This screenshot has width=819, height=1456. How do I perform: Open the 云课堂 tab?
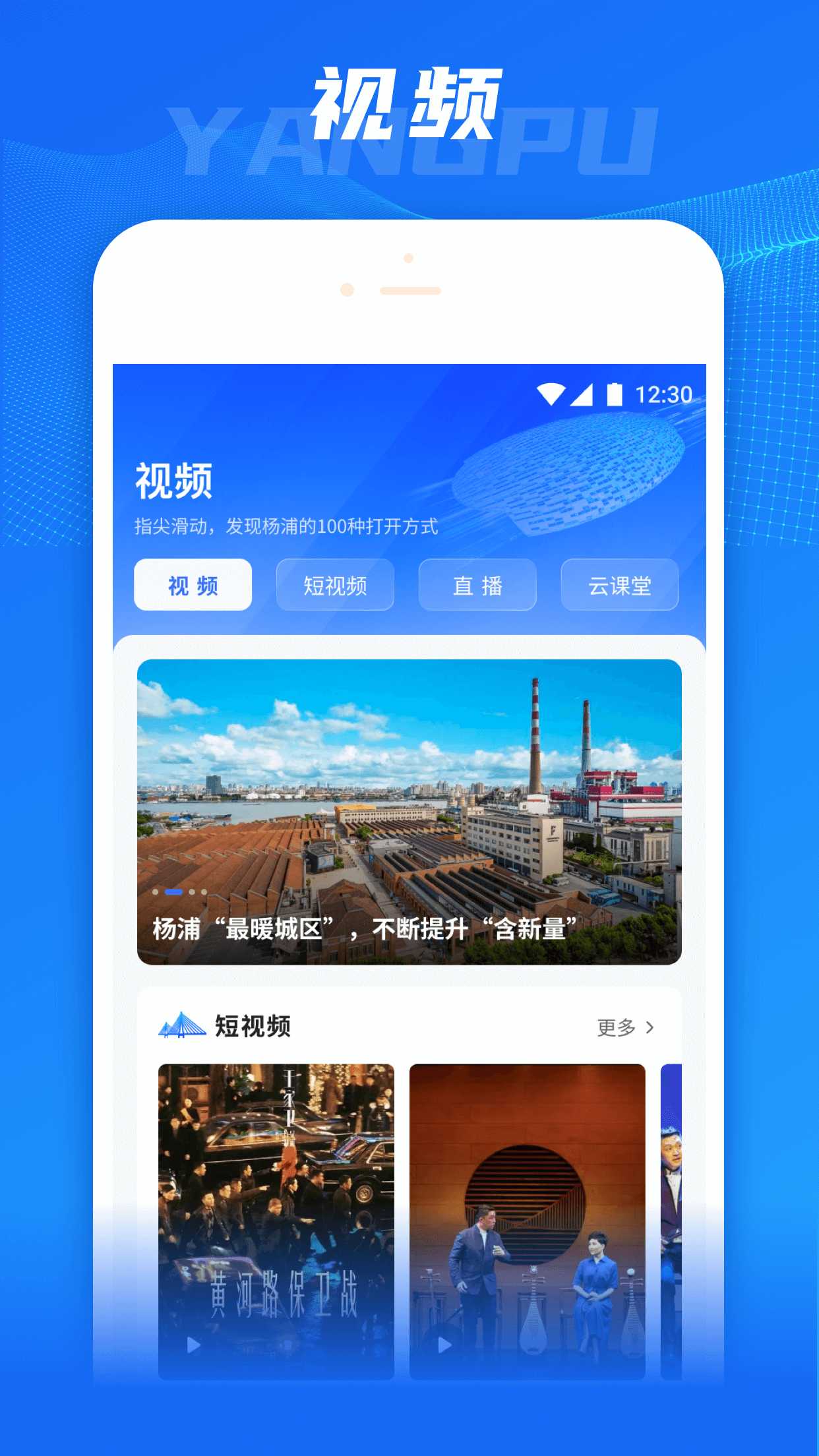click(x=619, y=586)
